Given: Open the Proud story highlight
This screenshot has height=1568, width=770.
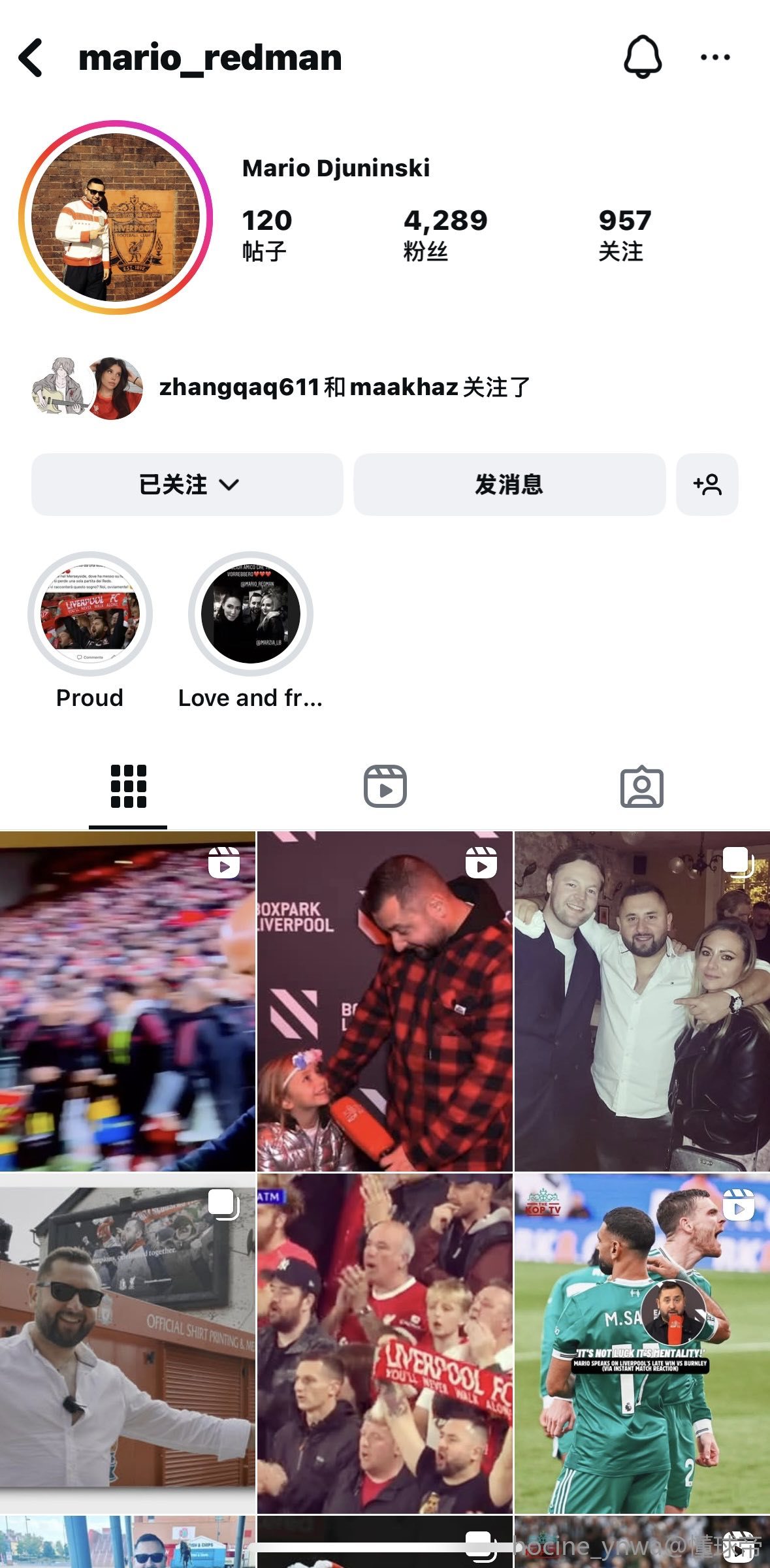Looking at the screenshot, I should (x=90, y=614).
